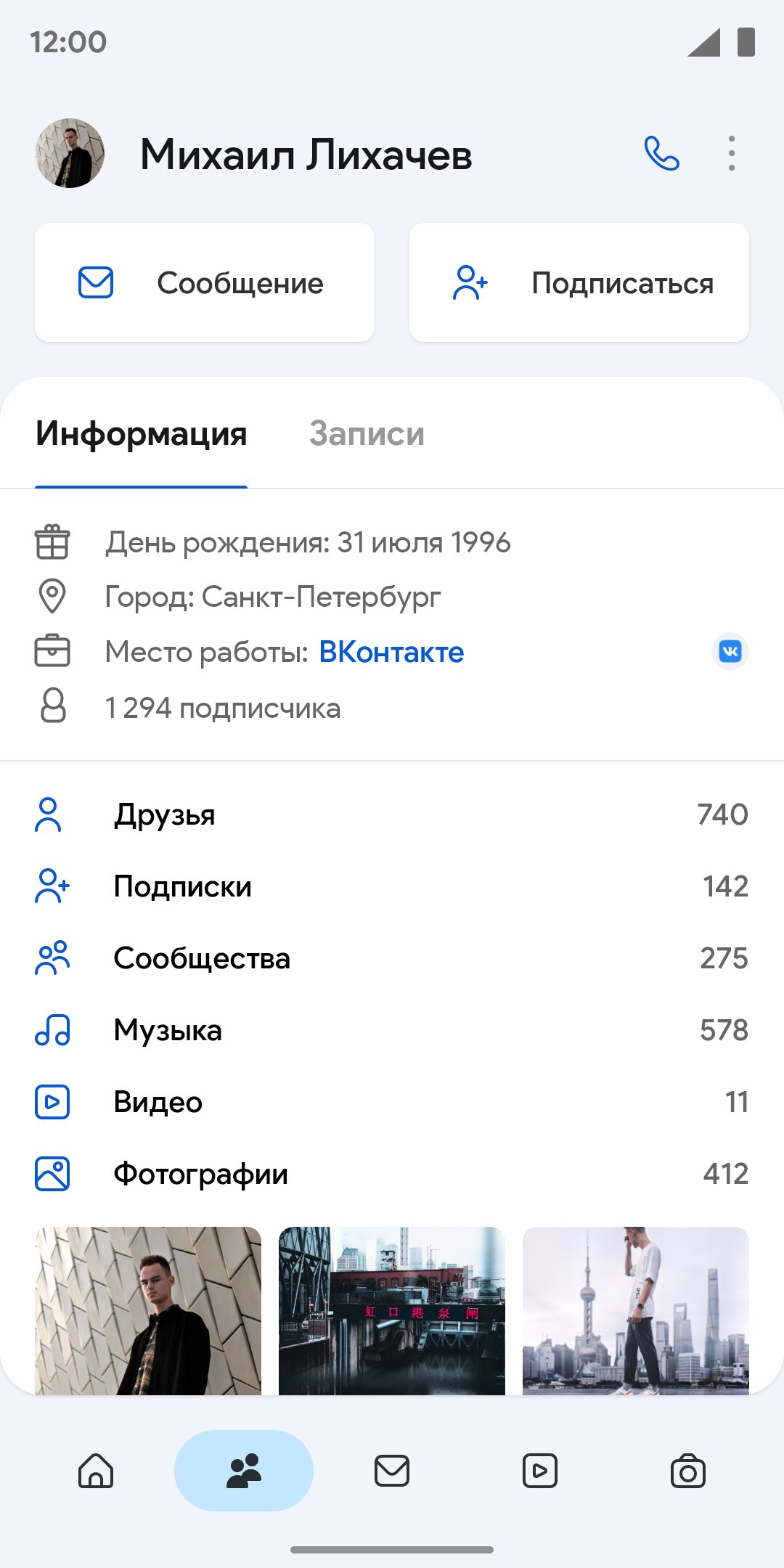The width and height of the screenshot is (784, 1568).
Task: Open the video tab in bottom bar
Action: pyautogui.click(x=540, y=1471)
